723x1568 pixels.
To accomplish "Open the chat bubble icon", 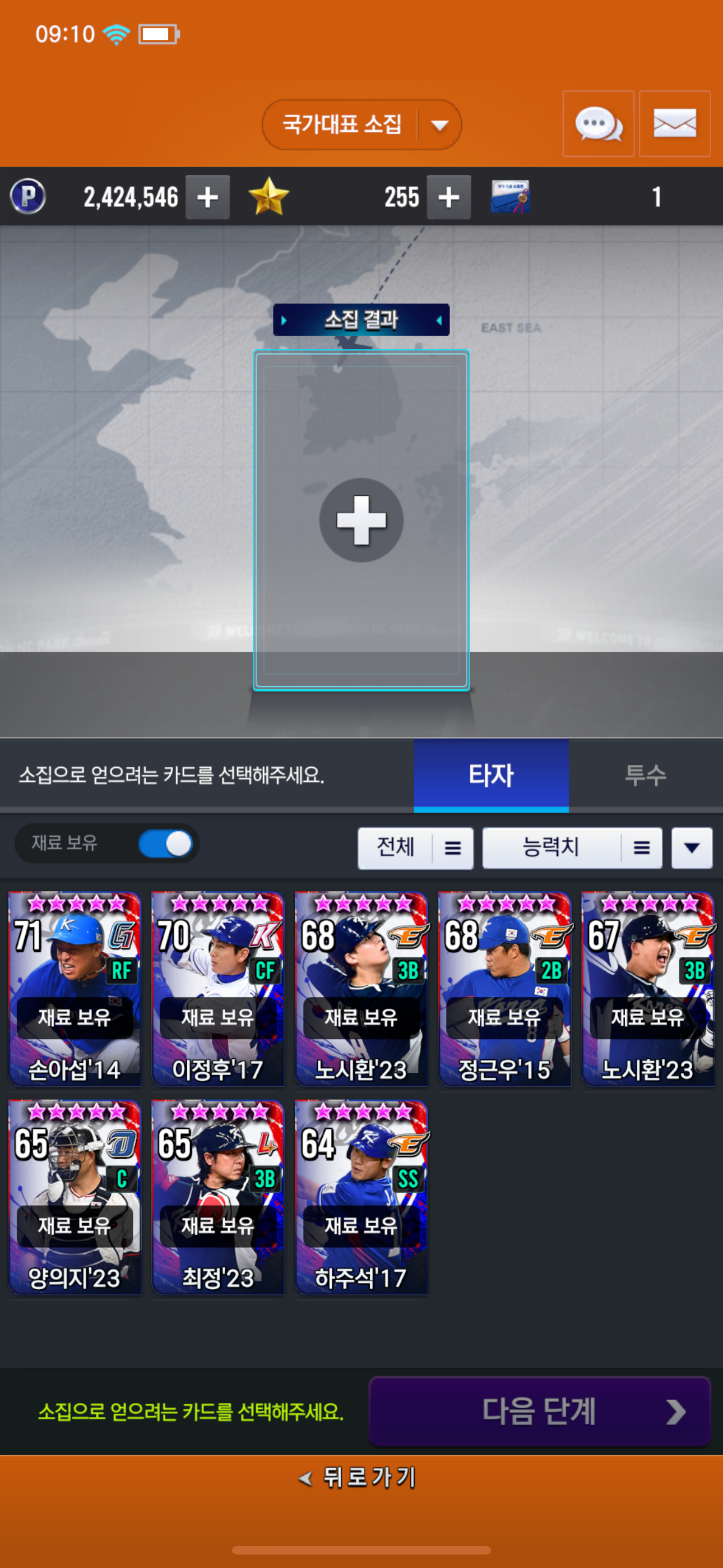I will tap(598, 124).
